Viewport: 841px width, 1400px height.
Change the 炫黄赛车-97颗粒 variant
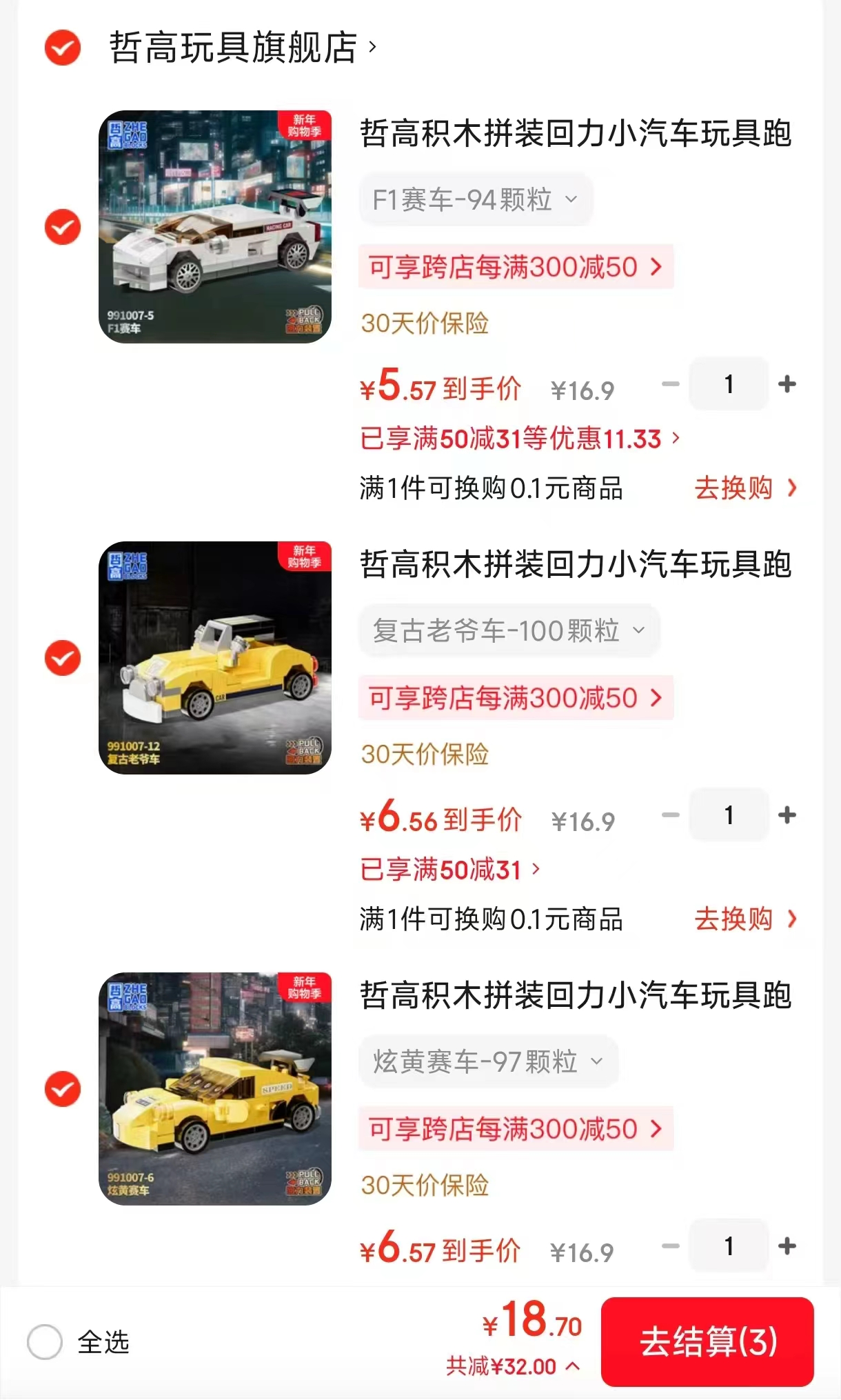(488, 1061)
